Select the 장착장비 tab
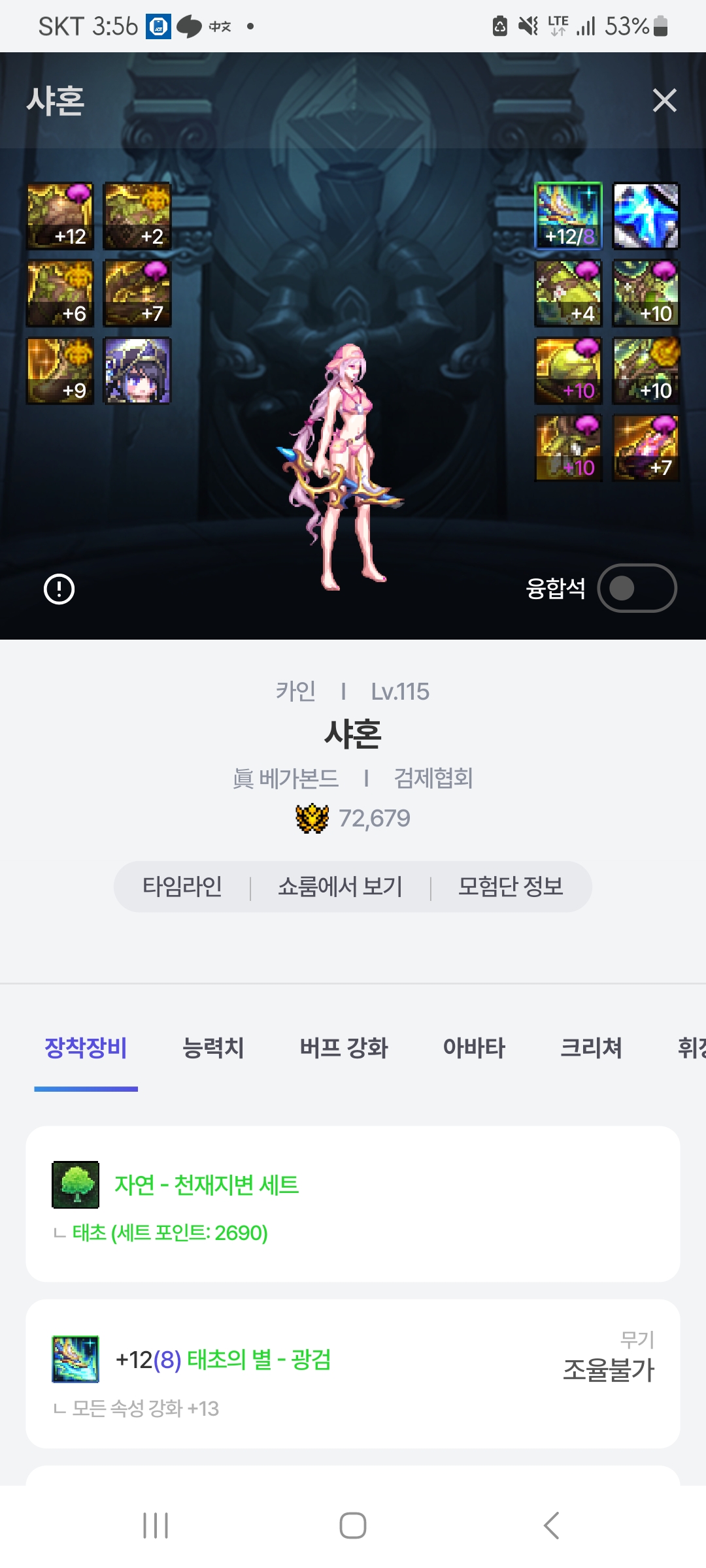This screenshot has height=1568, width=706. pyautogui.click(x=86, y=1048)
